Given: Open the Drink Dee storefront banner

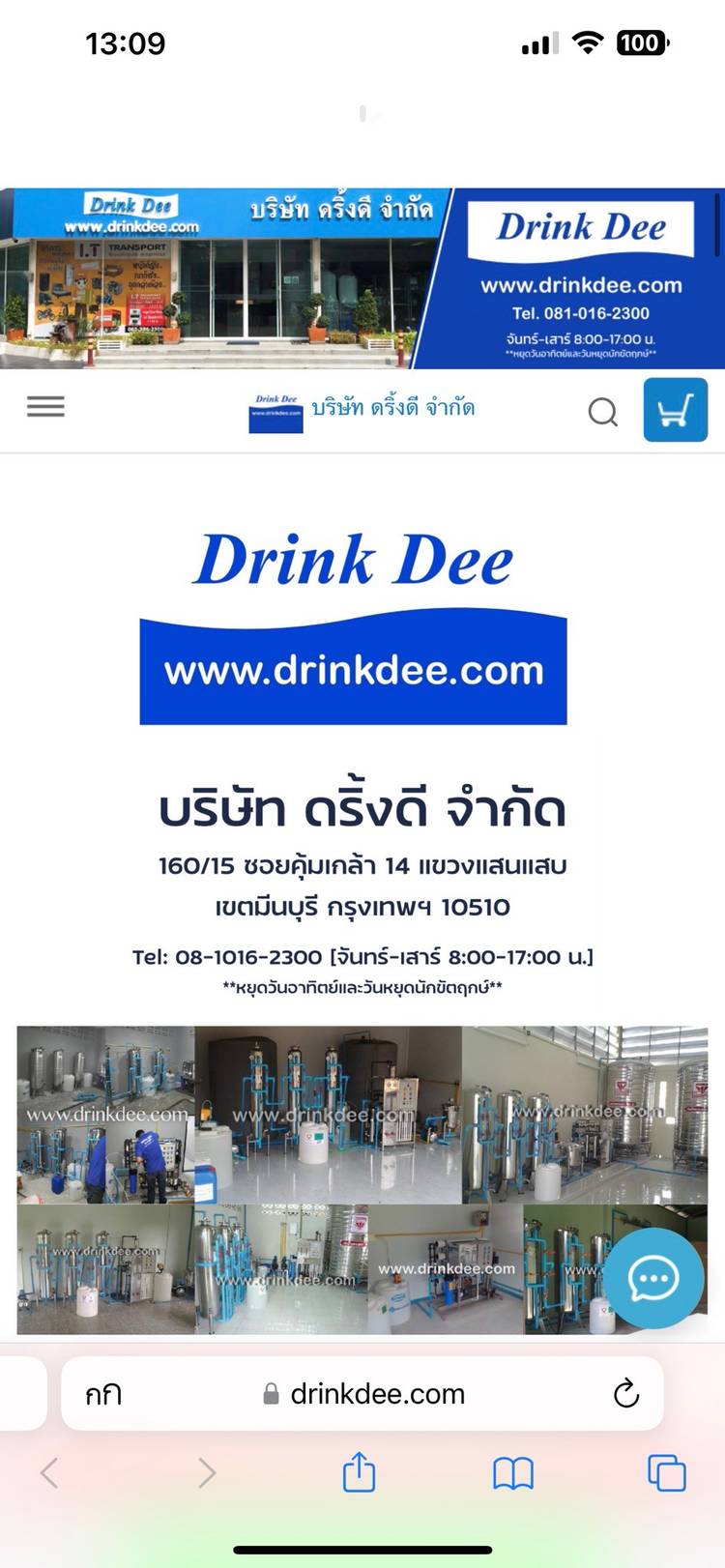Looking at the screenshot, I should [x=362, y=278].
